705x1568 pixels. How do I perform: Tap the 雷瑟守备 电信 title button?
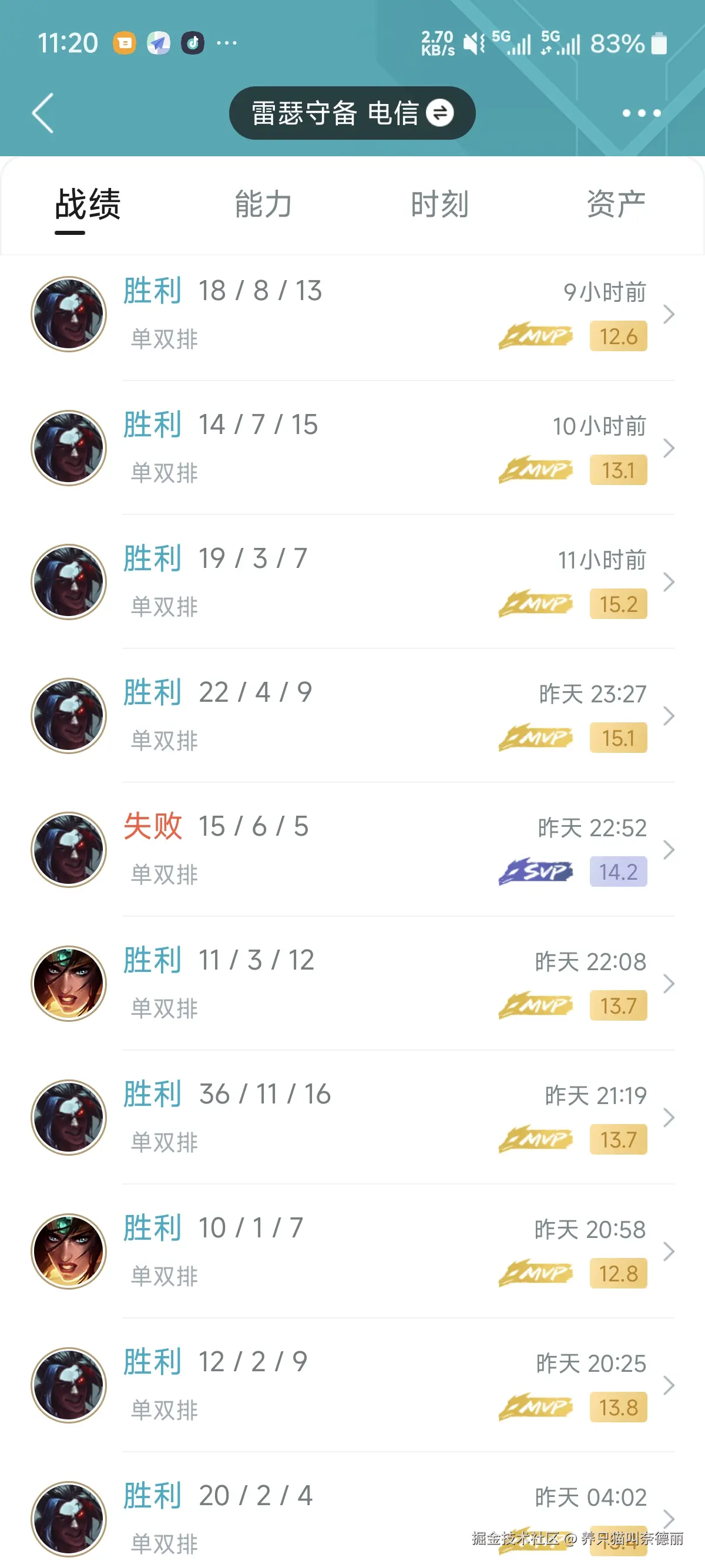coord(352,112)
